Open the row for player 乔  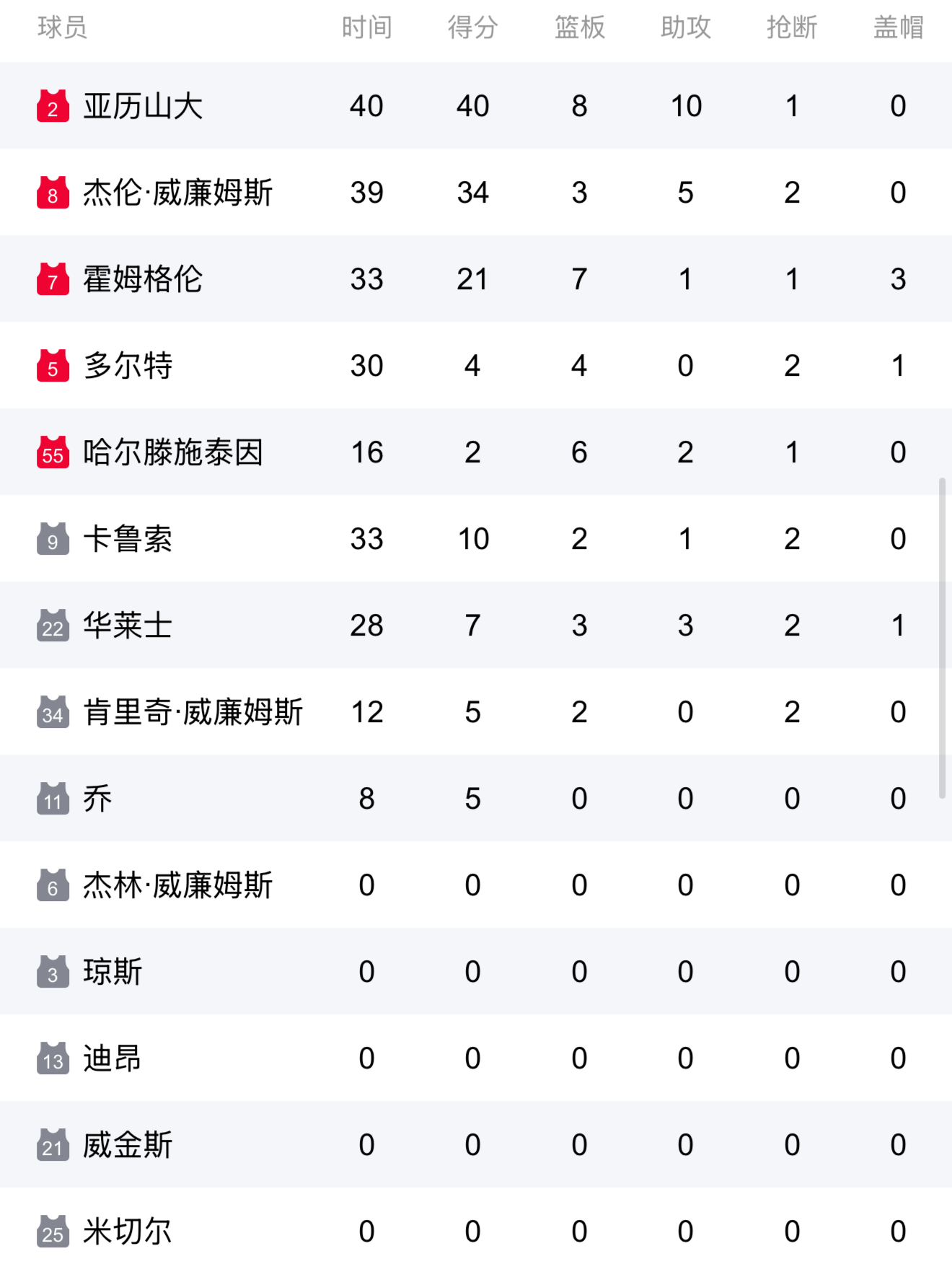point(97,799)
